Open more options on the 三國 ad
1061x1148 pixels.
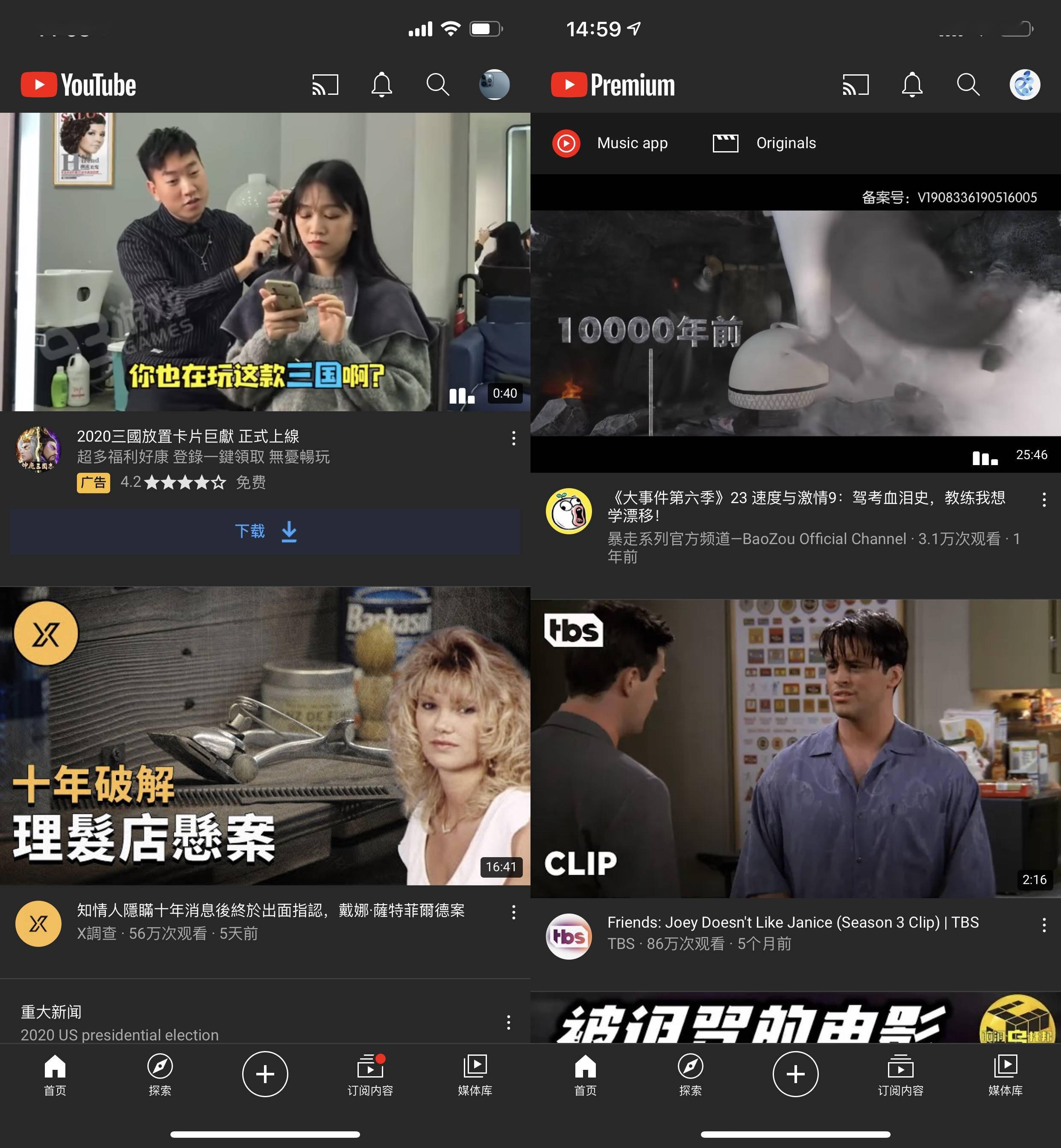click(513, 439)
